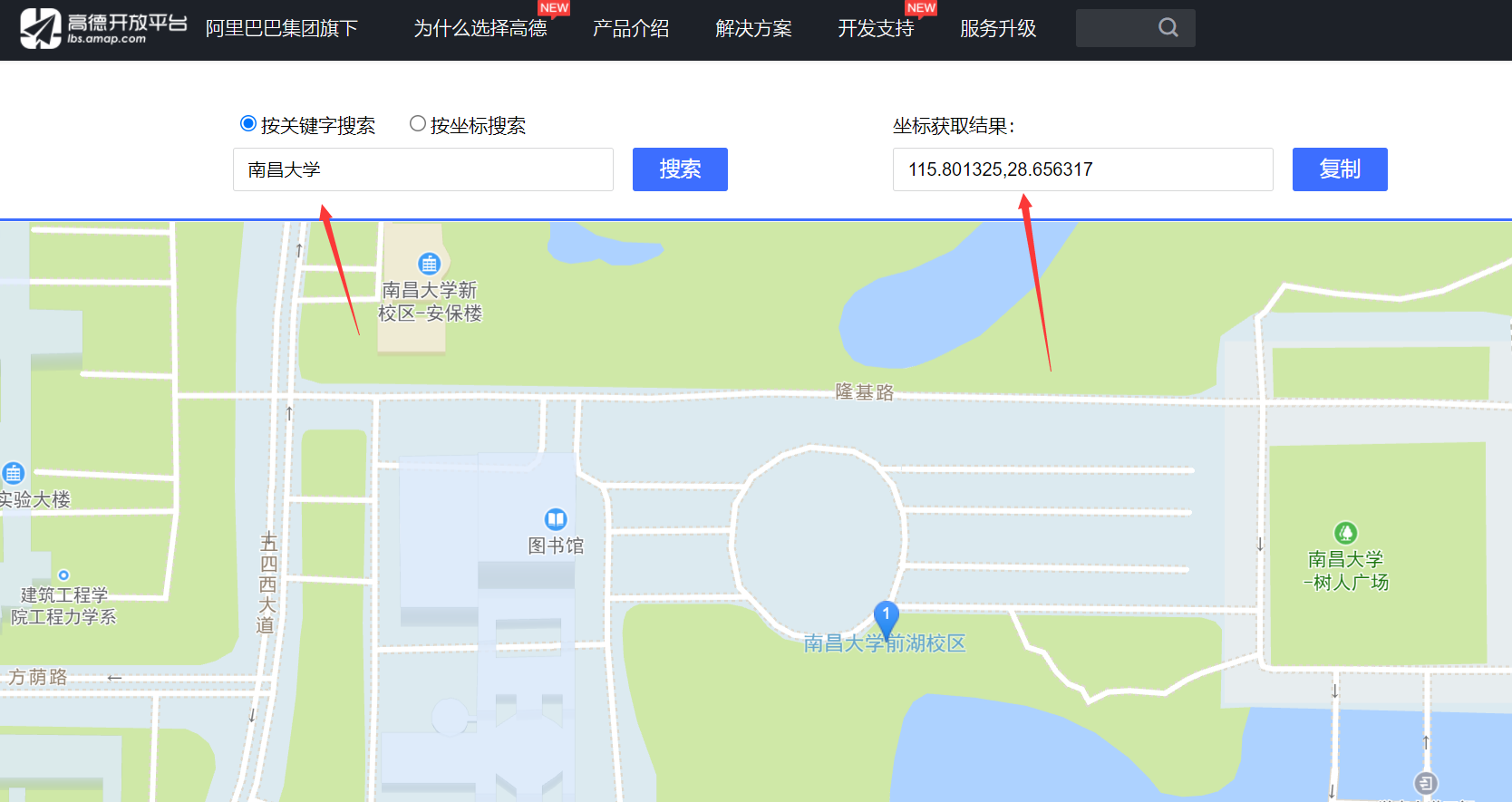Open the 为什么选择高德 menu
Screen dimensions: 1512x802
pos(480,29)
